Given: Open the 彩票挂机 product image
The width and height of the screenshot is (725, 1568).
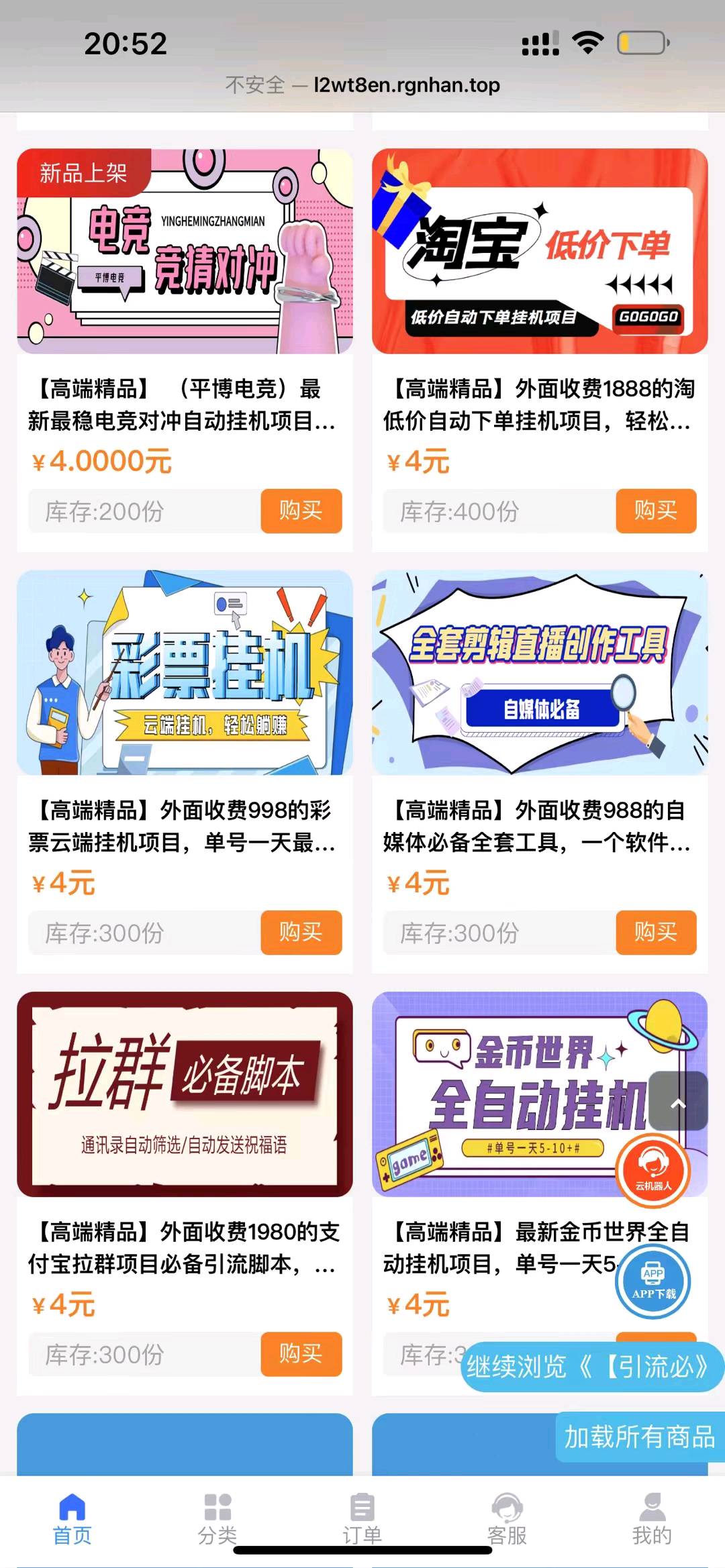Looking at the screenshot, I should click(x=185, y=673).
